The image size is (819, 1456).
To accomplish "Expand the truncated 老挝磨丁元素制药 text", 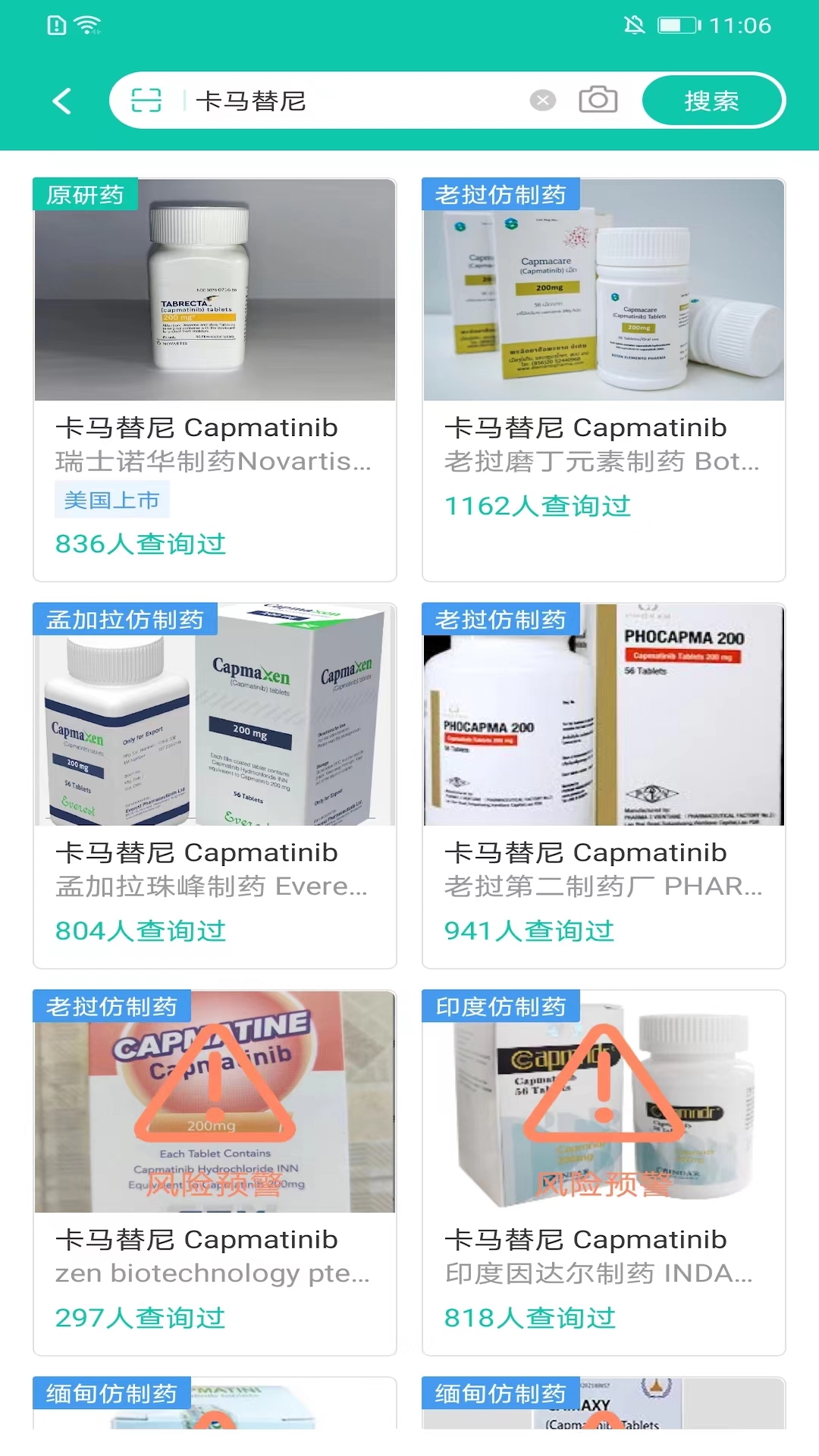I will point(603,461).
